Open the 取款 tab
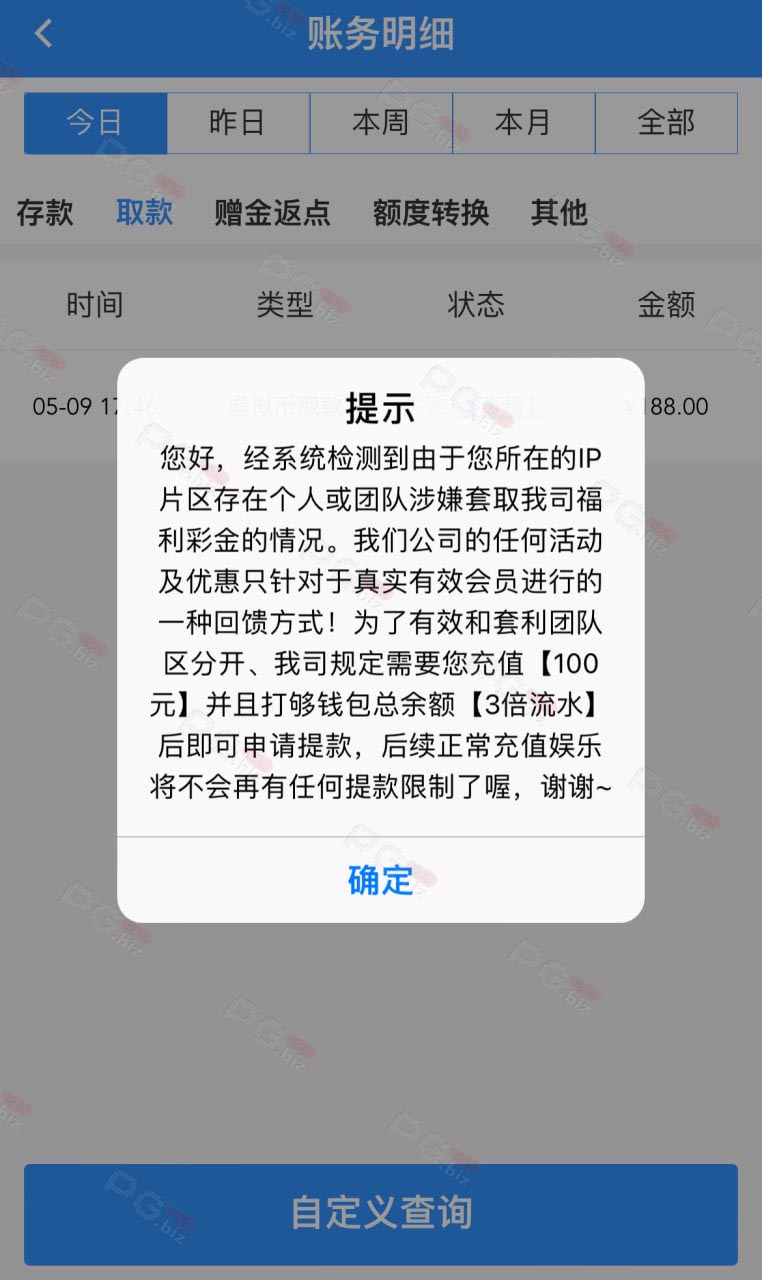Screen dimensions: 762x1280 tap(145, 212)
